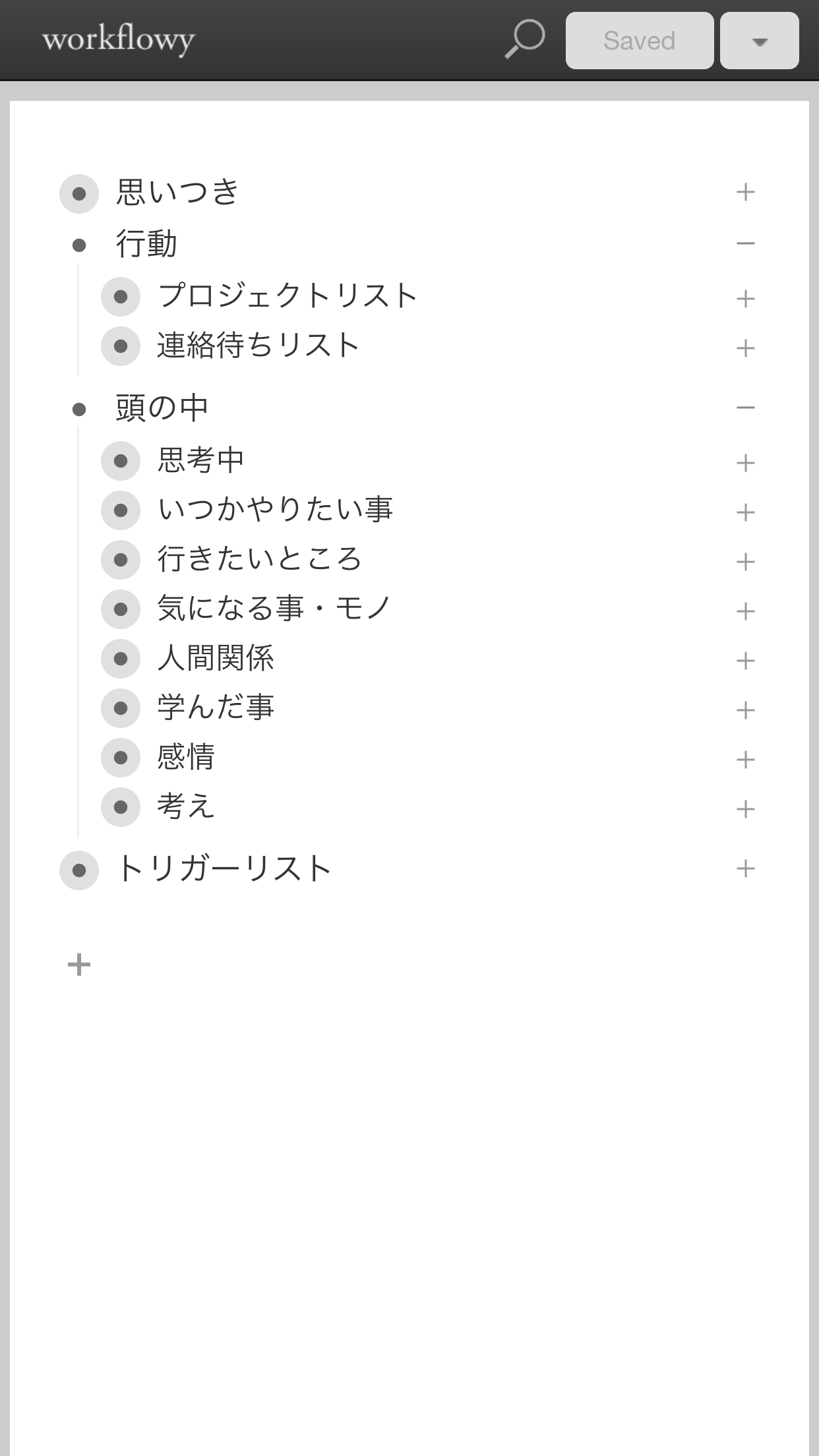This screenshot has width=819, height=1456.
Task: Open the トリガーリスト item
Action: pyautogui.click(x=224, y=868)
